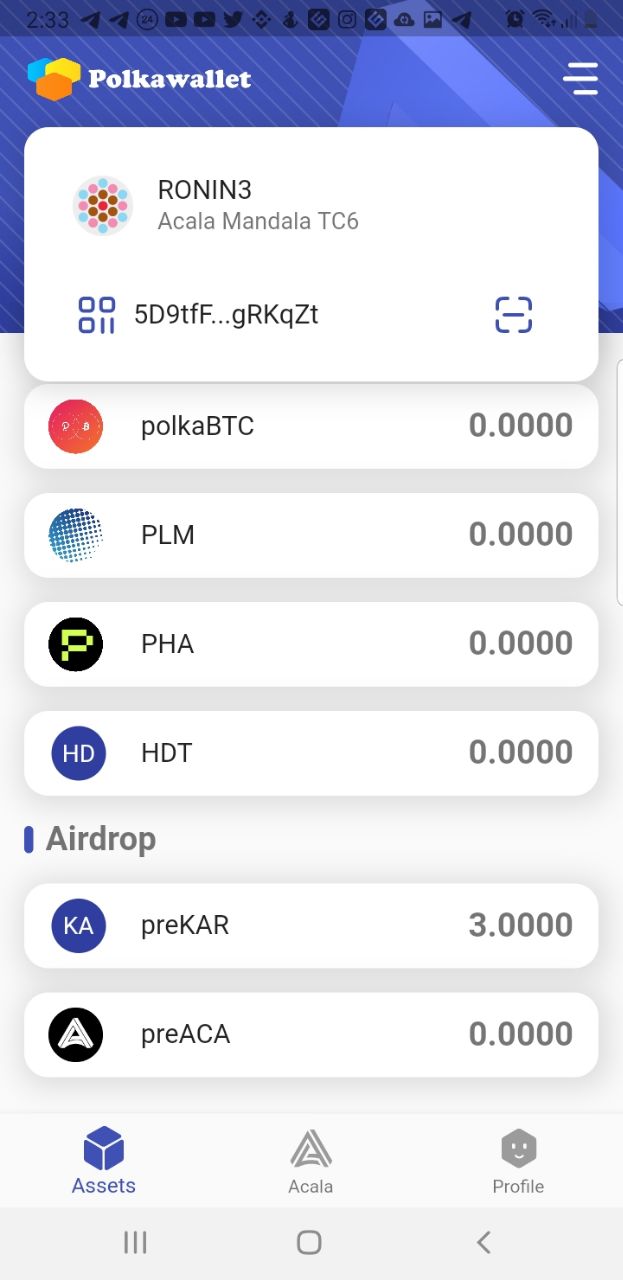Go to the Profile tab
Screen dimensions: 623x1280
(x=518, y=1161)
